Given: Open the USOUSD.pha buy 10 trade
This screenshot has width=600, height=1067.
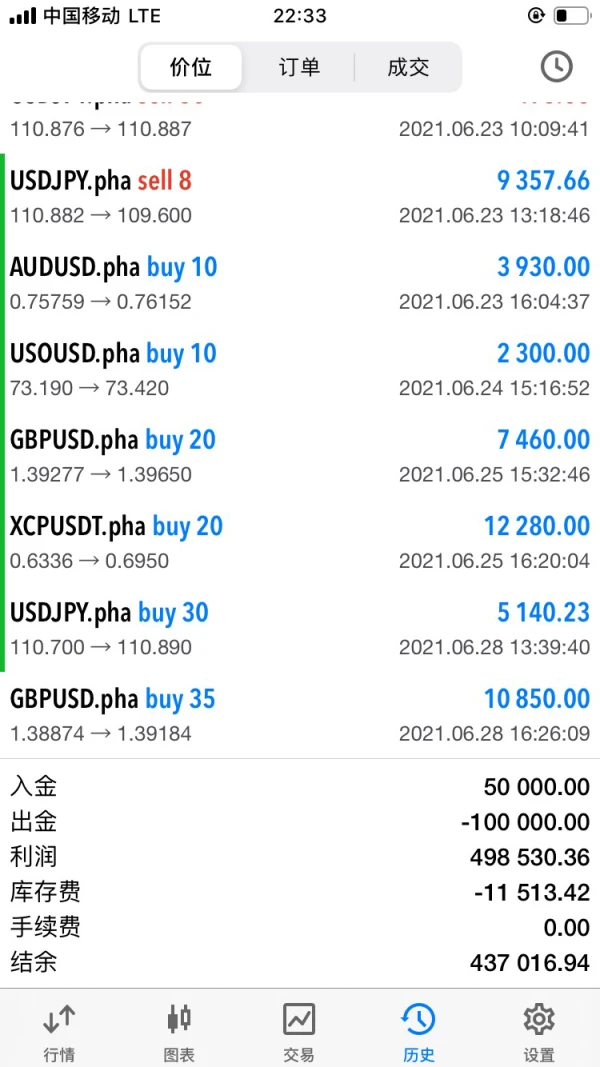Looking at the screenshot, I should coord(300,369).
